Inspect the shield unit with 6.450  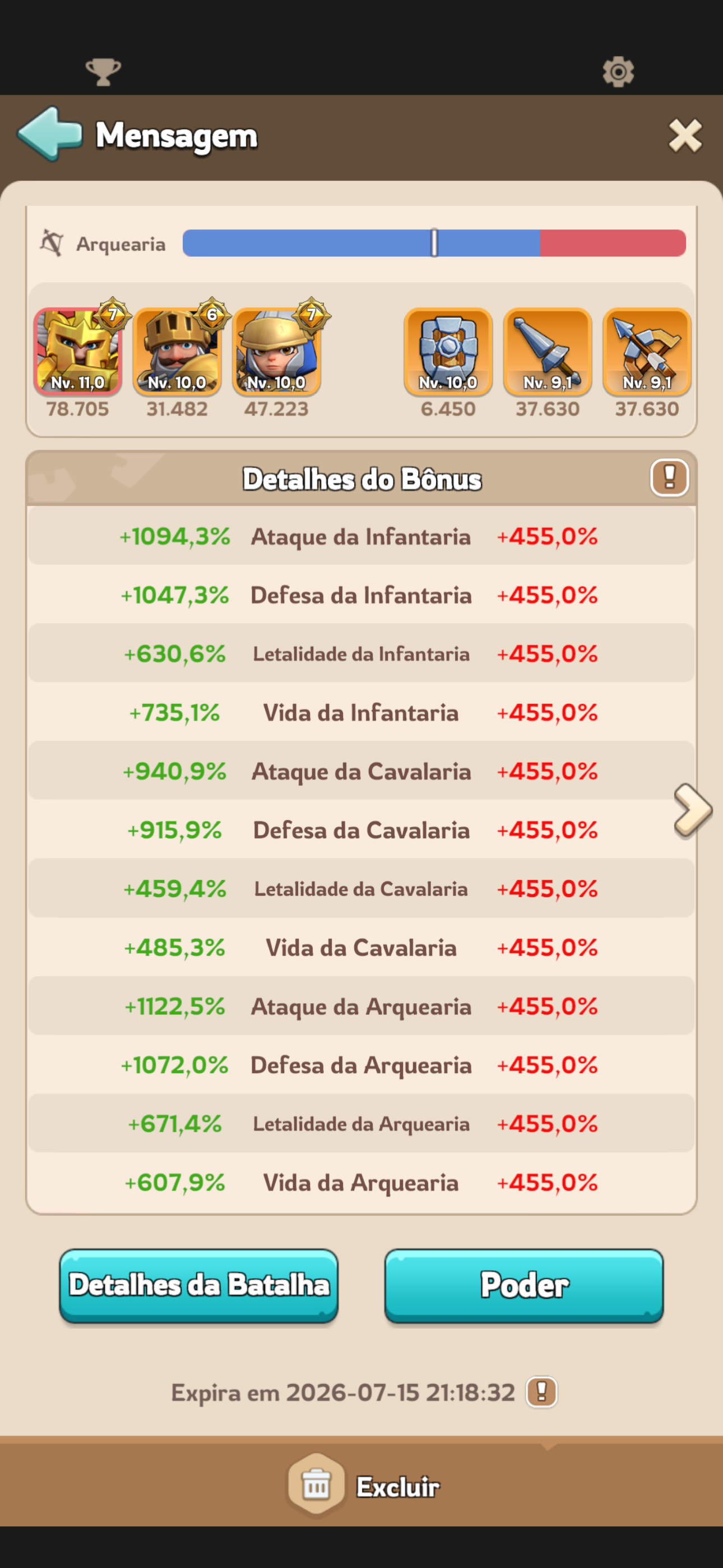(448, 352)
